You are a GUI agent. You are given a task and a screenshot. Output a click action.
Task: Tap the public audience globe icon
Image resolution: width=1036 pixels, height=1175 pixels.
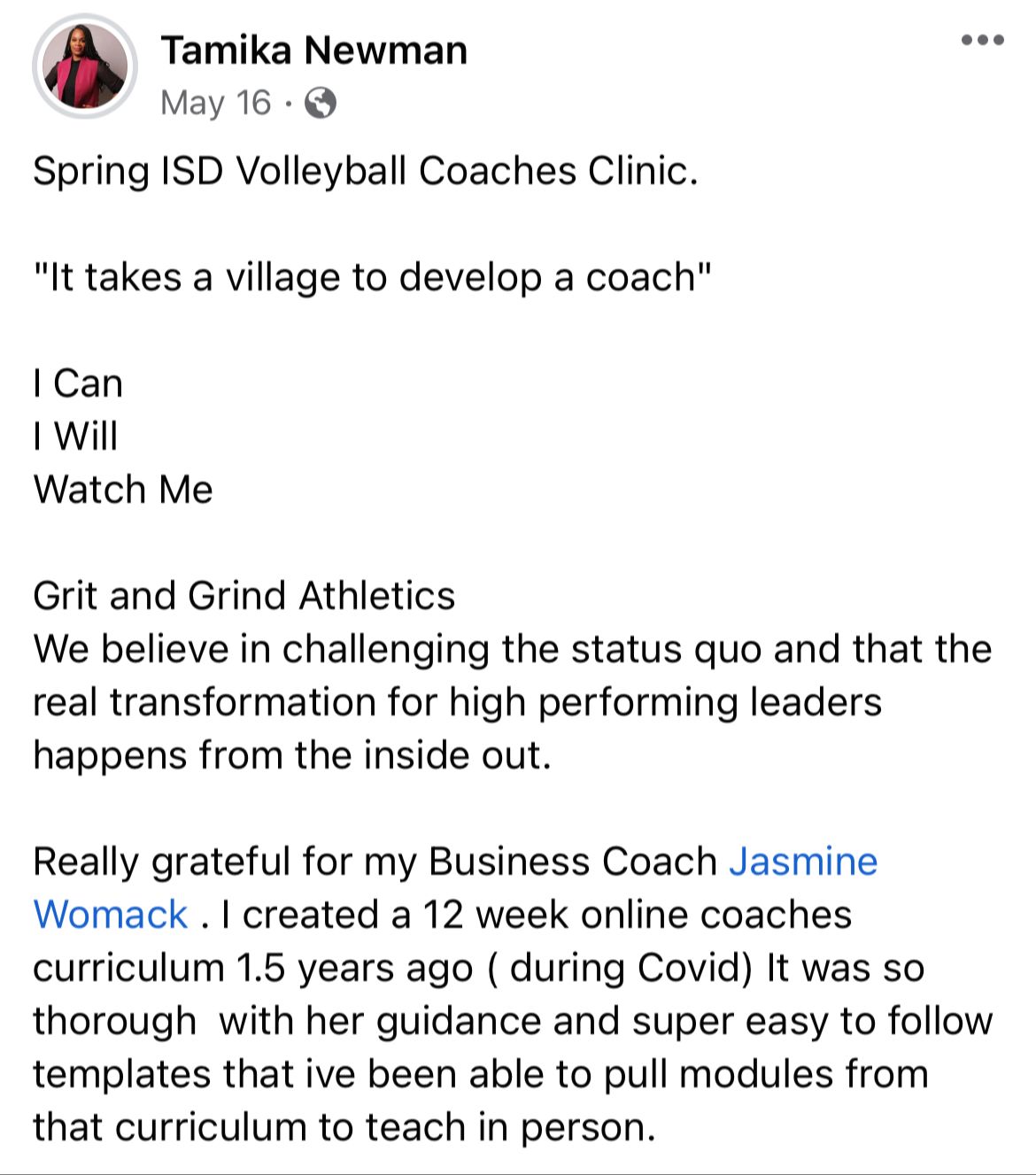pyautogui.click(x=321, y=104)
